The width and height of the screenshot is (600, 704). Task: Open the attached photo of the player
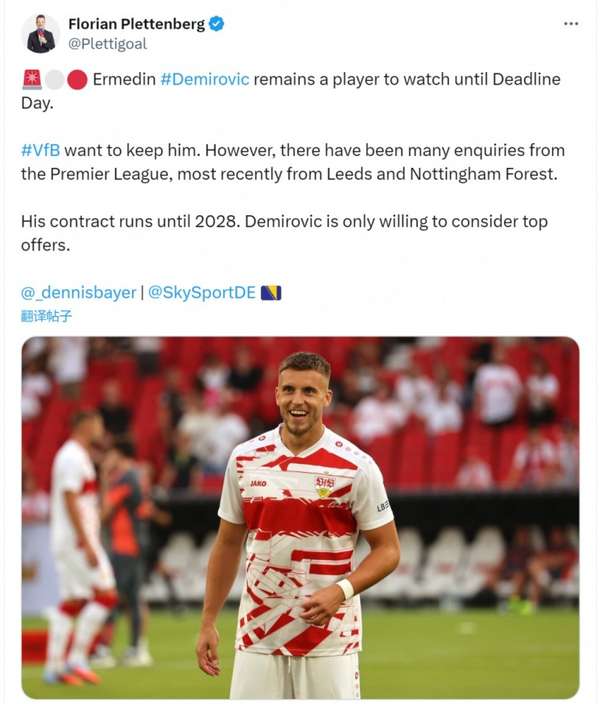coord(300,518)
